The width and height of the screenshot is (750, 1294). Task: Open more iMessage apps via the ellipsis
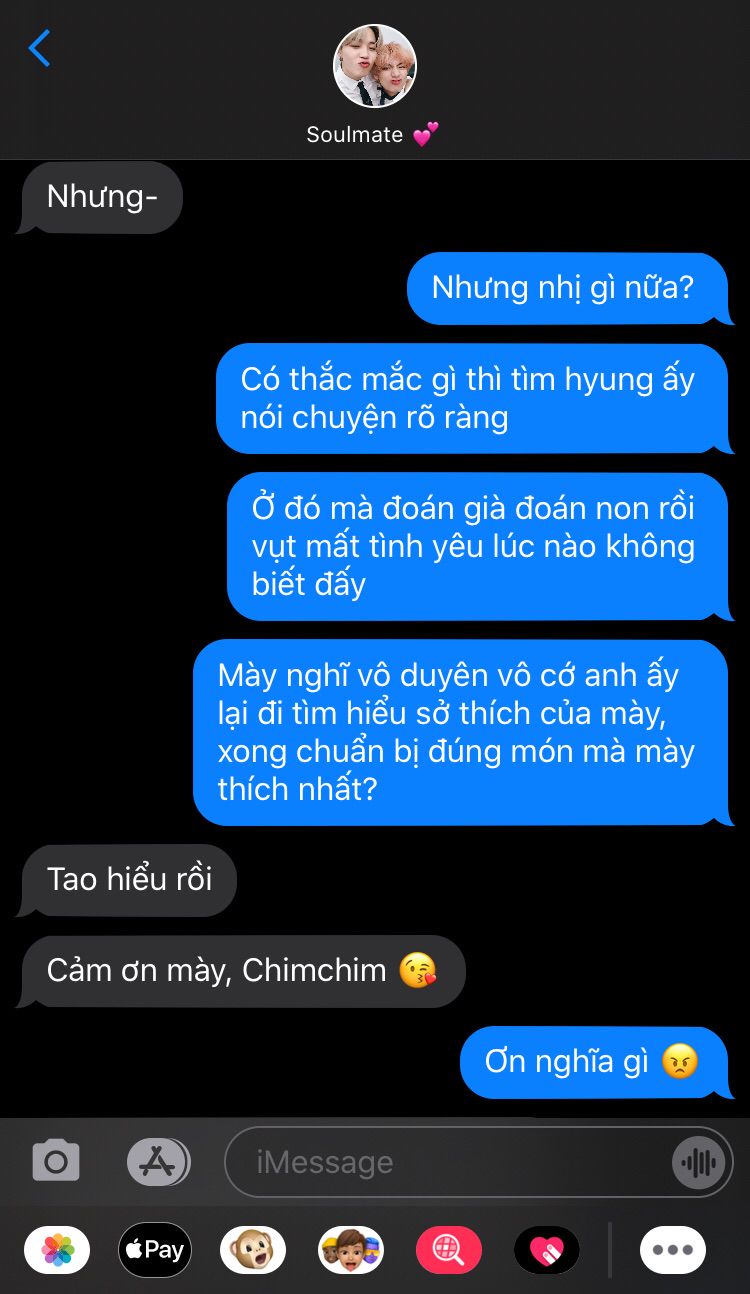673,1250
